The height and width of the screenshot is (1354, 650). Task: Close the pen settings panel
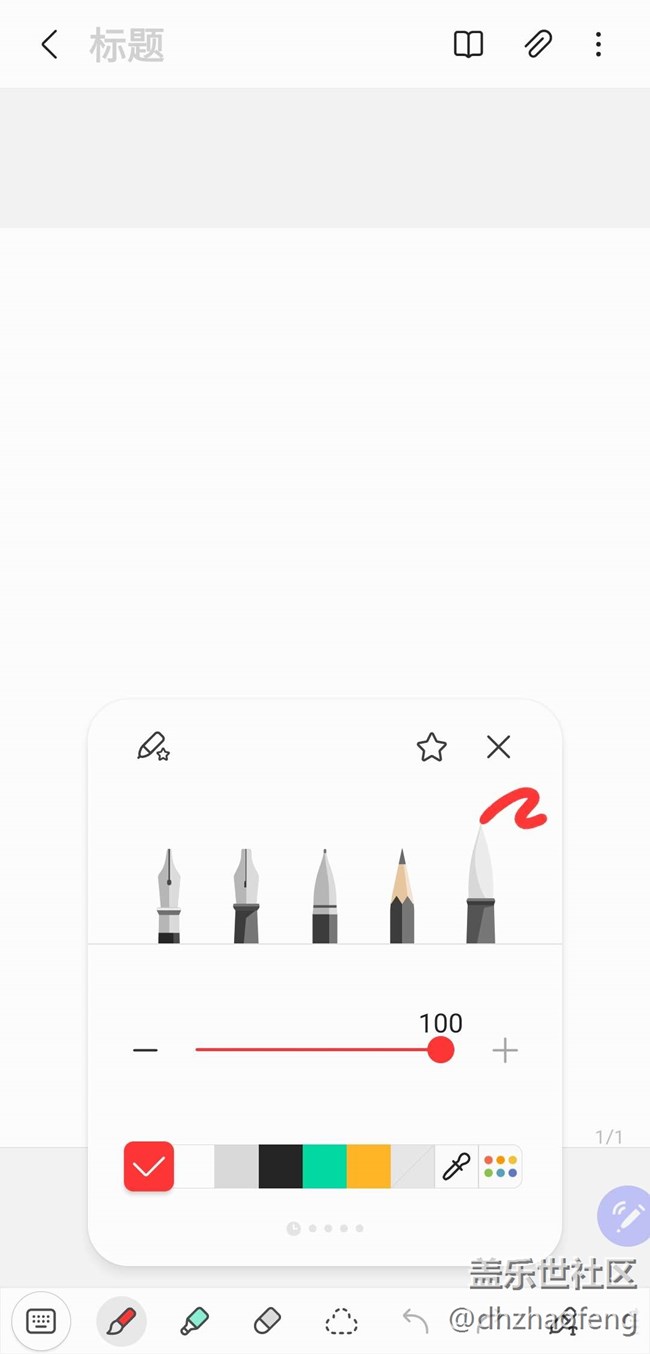click(x=498, y=747)
